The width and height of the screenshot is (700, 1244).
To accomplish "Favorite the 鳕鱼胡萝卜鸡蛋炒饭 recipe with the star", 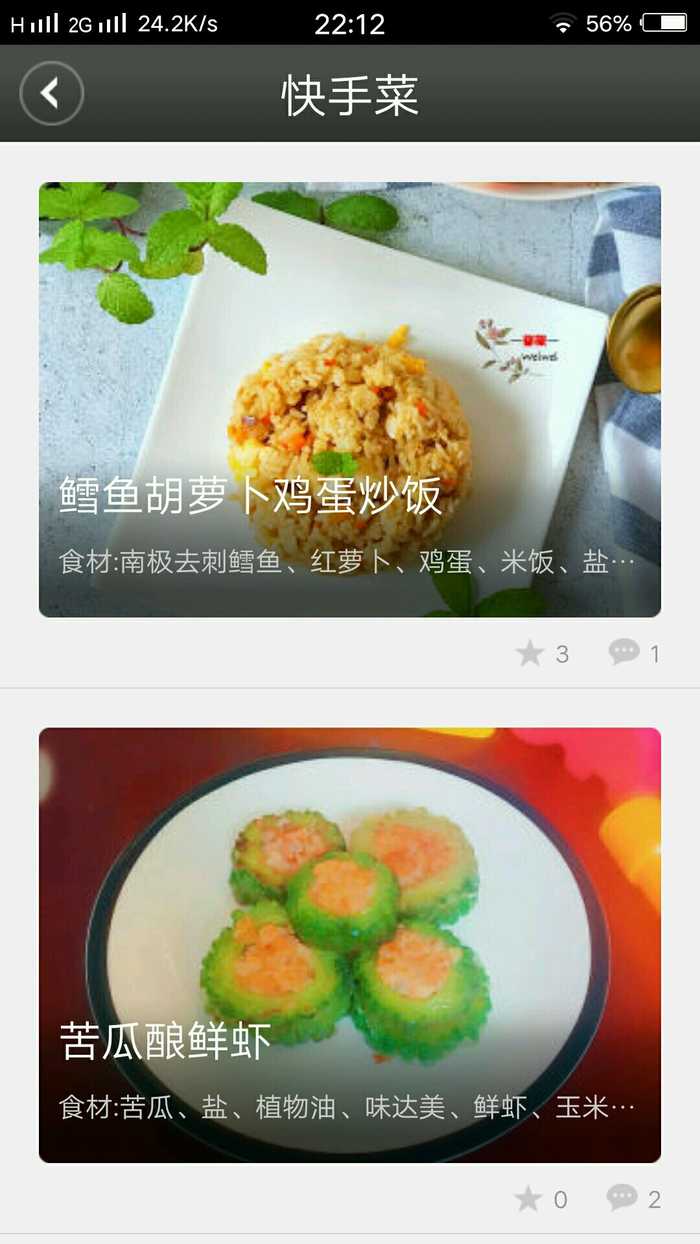I will click(x=529, y=653).
